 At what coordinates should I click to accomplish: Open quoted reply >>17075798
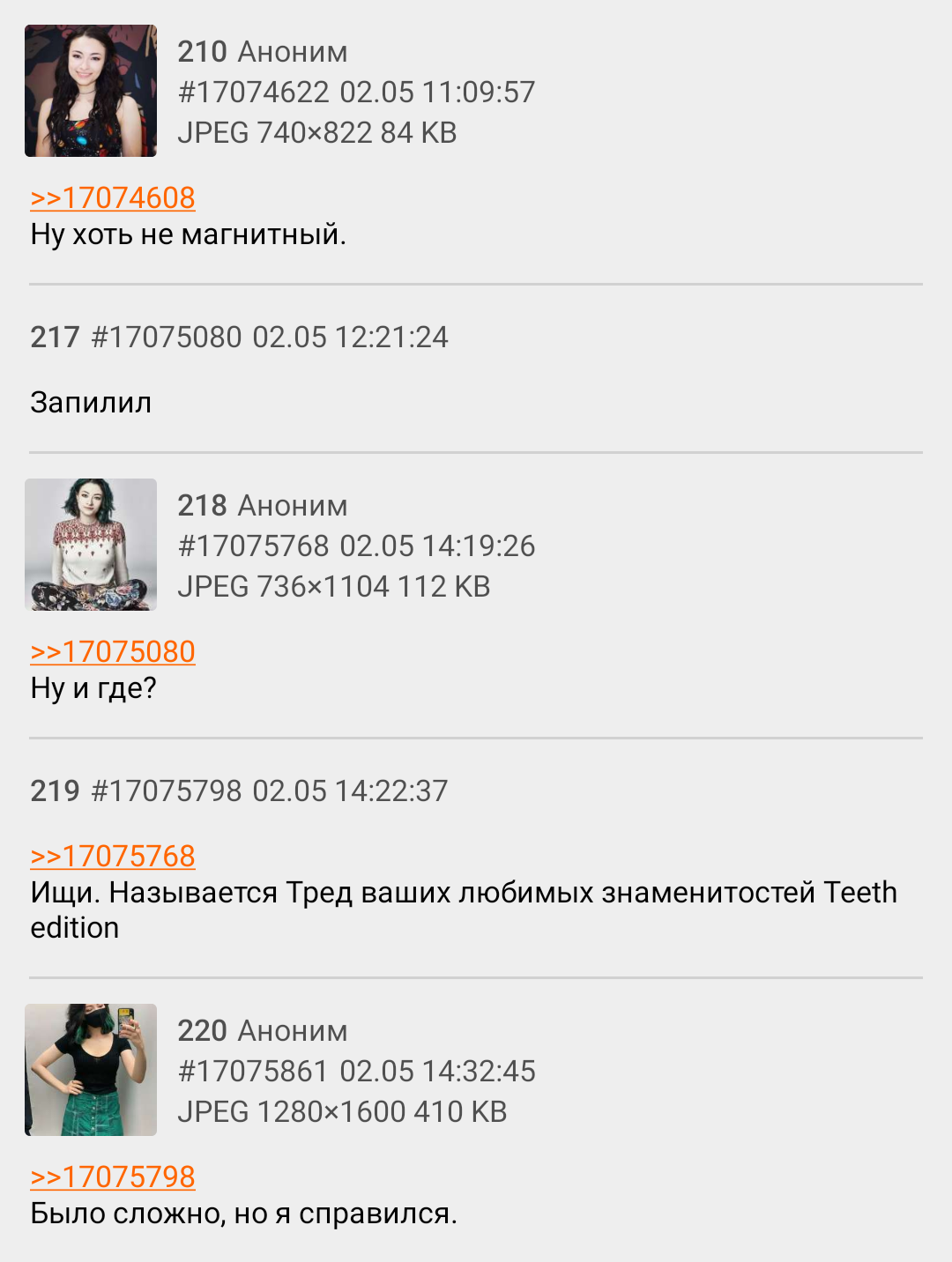point(113,1177)
